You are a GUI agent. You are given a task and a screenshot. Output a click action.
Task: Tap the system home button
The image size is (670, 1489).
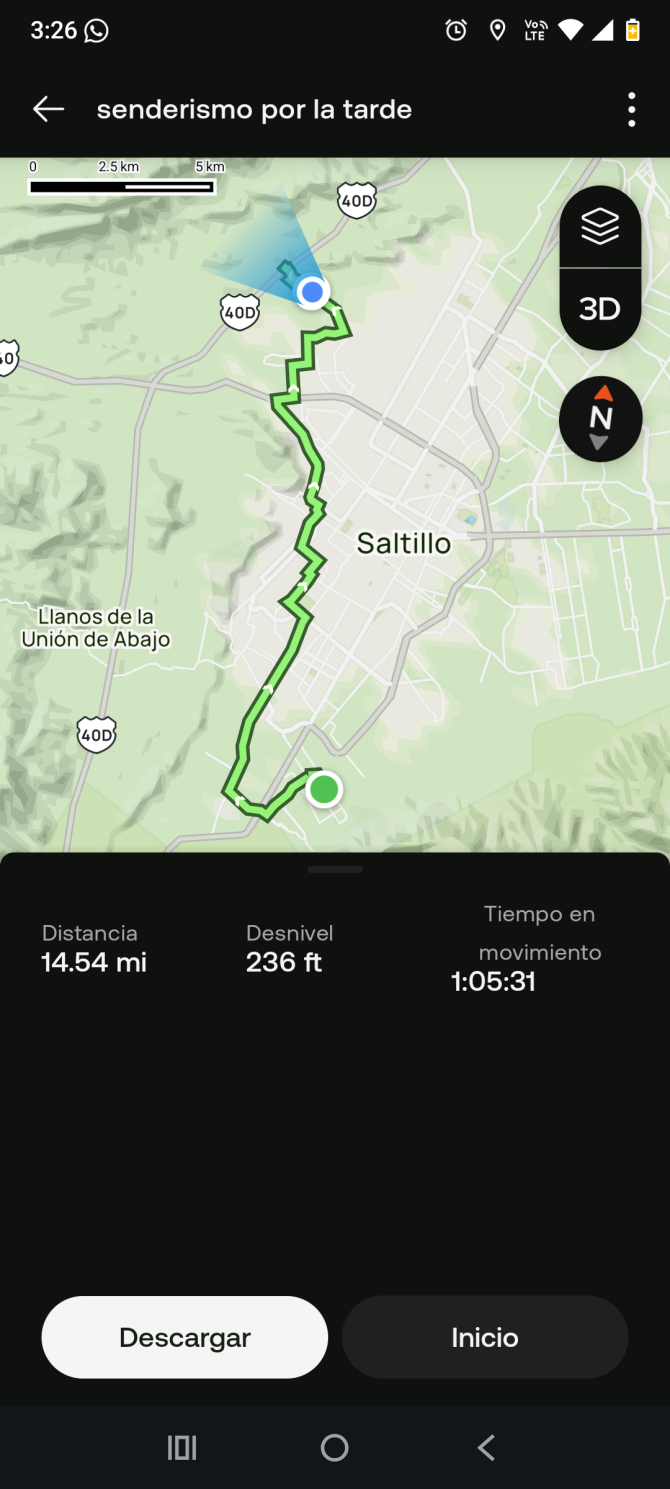click(335, 1447)
